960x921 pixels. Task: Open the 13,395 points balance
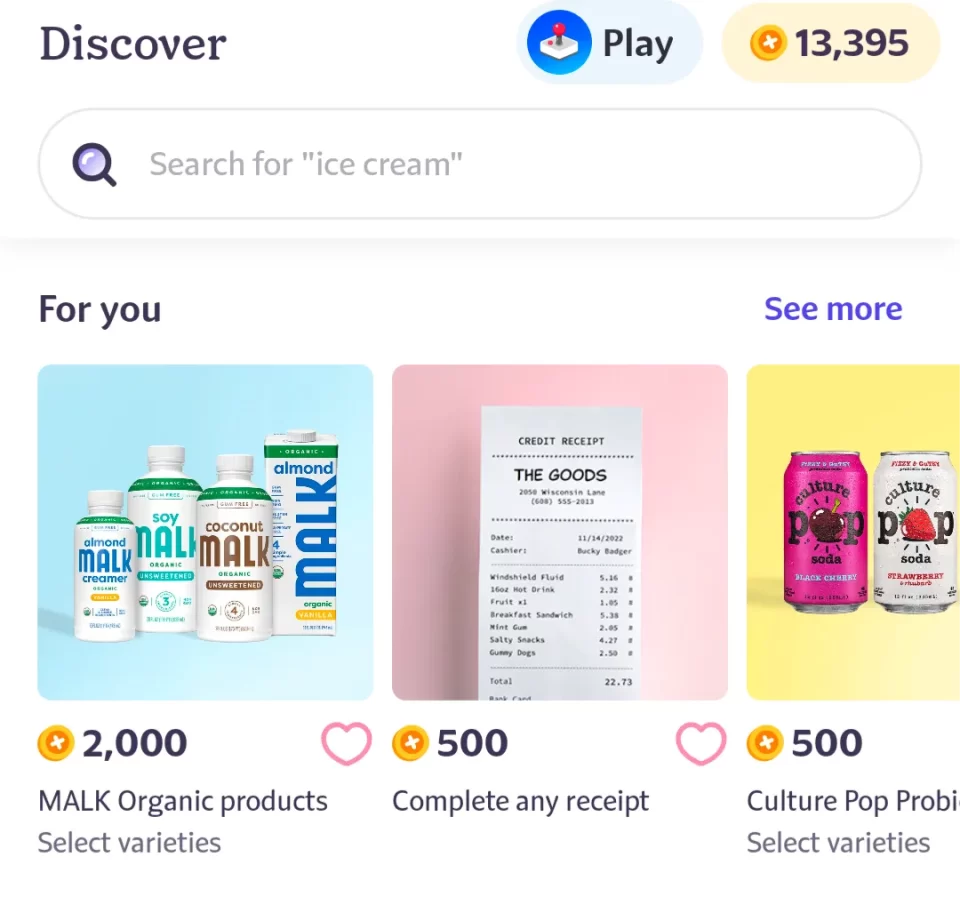click(x=831, y=43)
